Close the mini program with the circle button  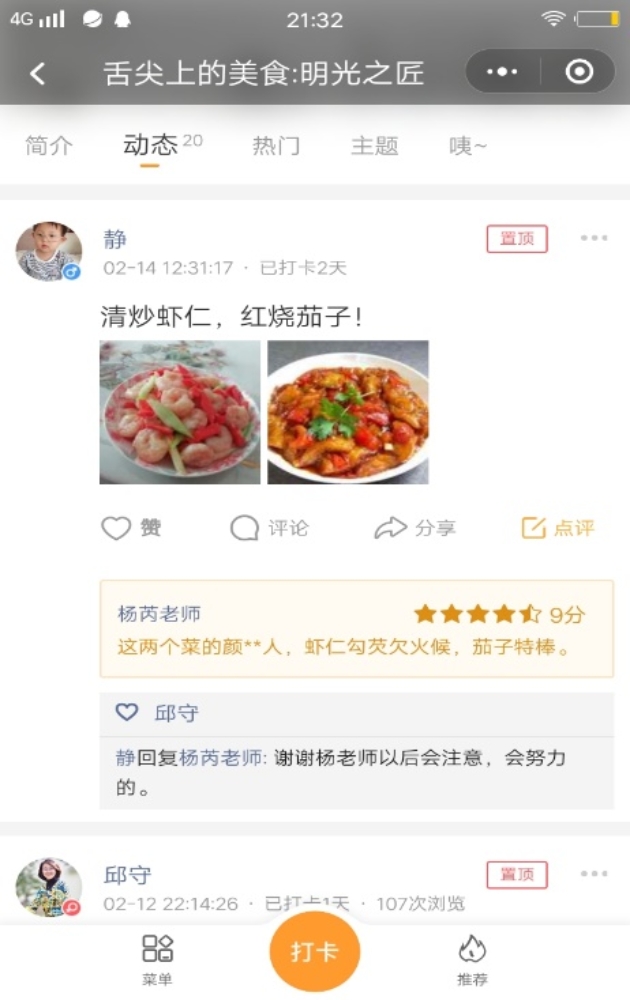tap(579, 72)
